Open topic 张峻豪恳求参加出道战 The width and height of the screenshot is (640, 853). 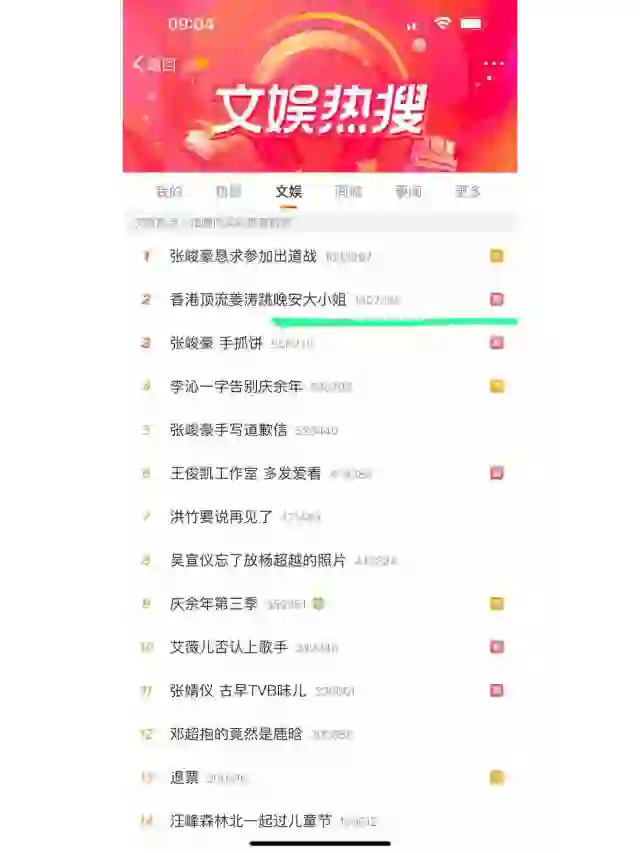pos(243,256)
